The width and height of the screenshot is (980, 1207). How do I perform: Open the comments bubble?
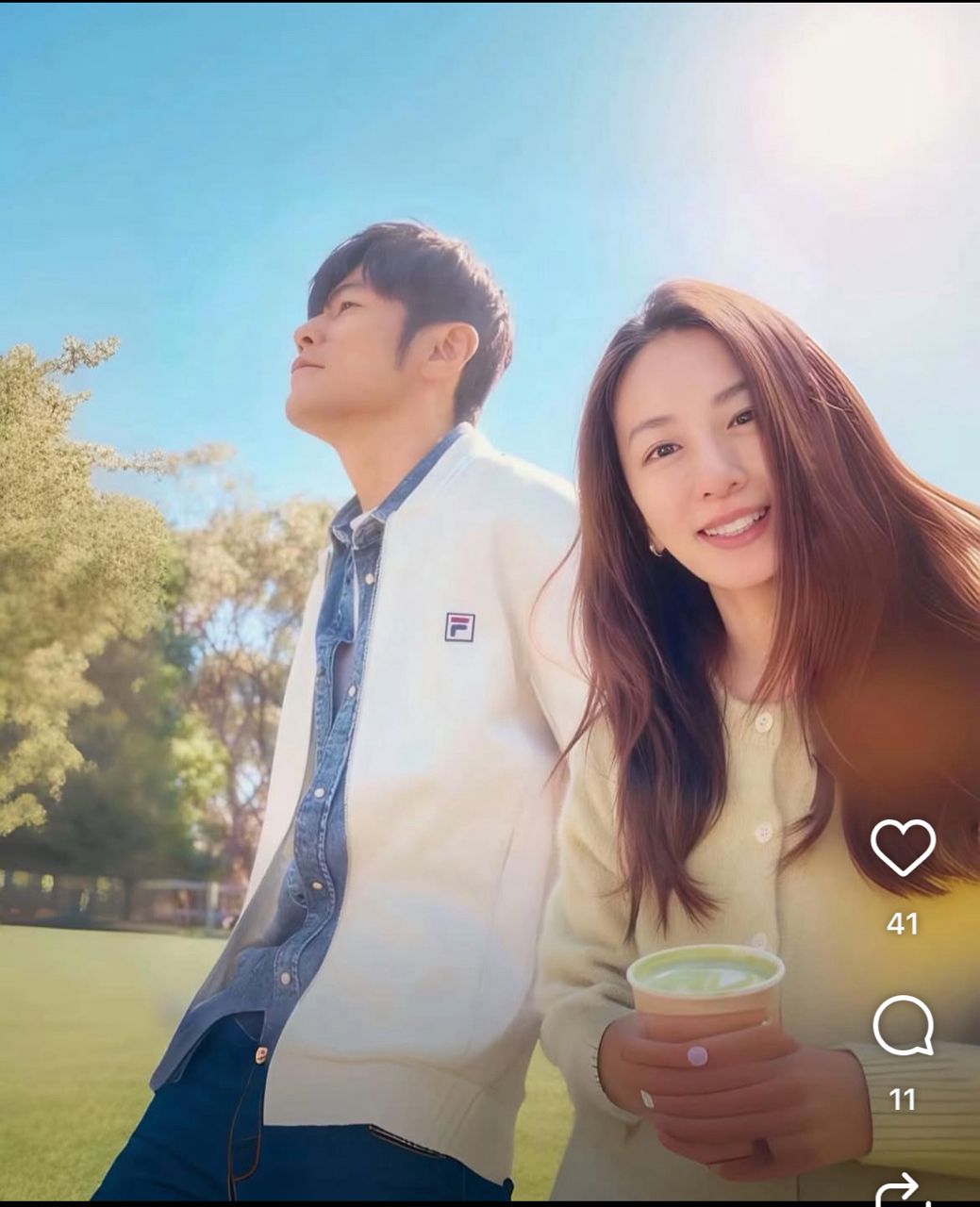coord(903,1025)
